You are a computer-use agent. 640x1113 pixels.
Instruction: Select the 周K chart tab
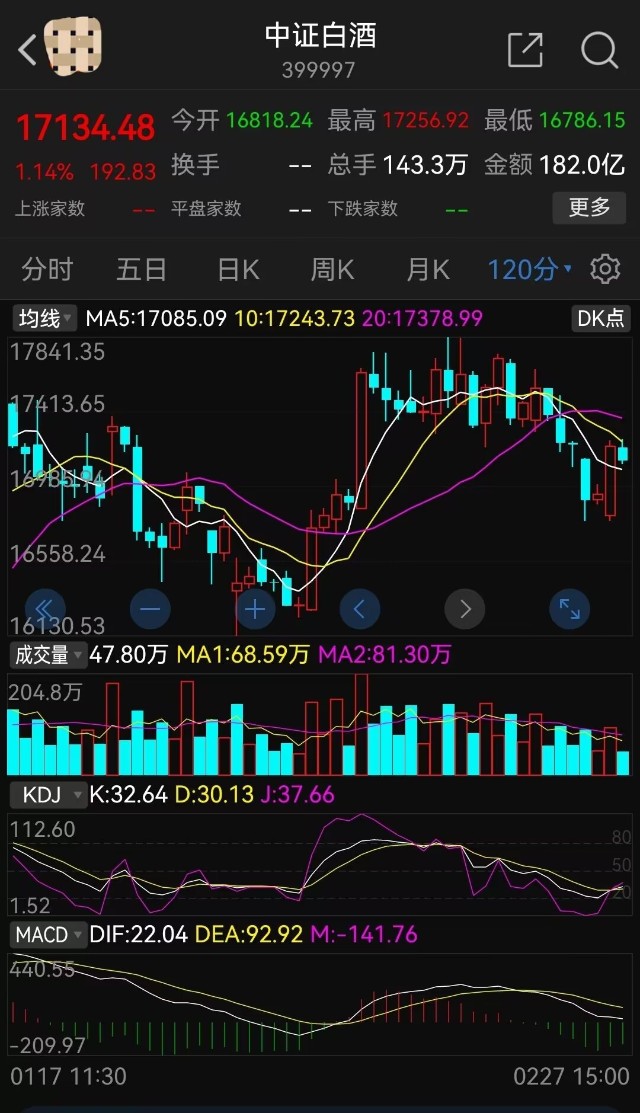point(332,270)
